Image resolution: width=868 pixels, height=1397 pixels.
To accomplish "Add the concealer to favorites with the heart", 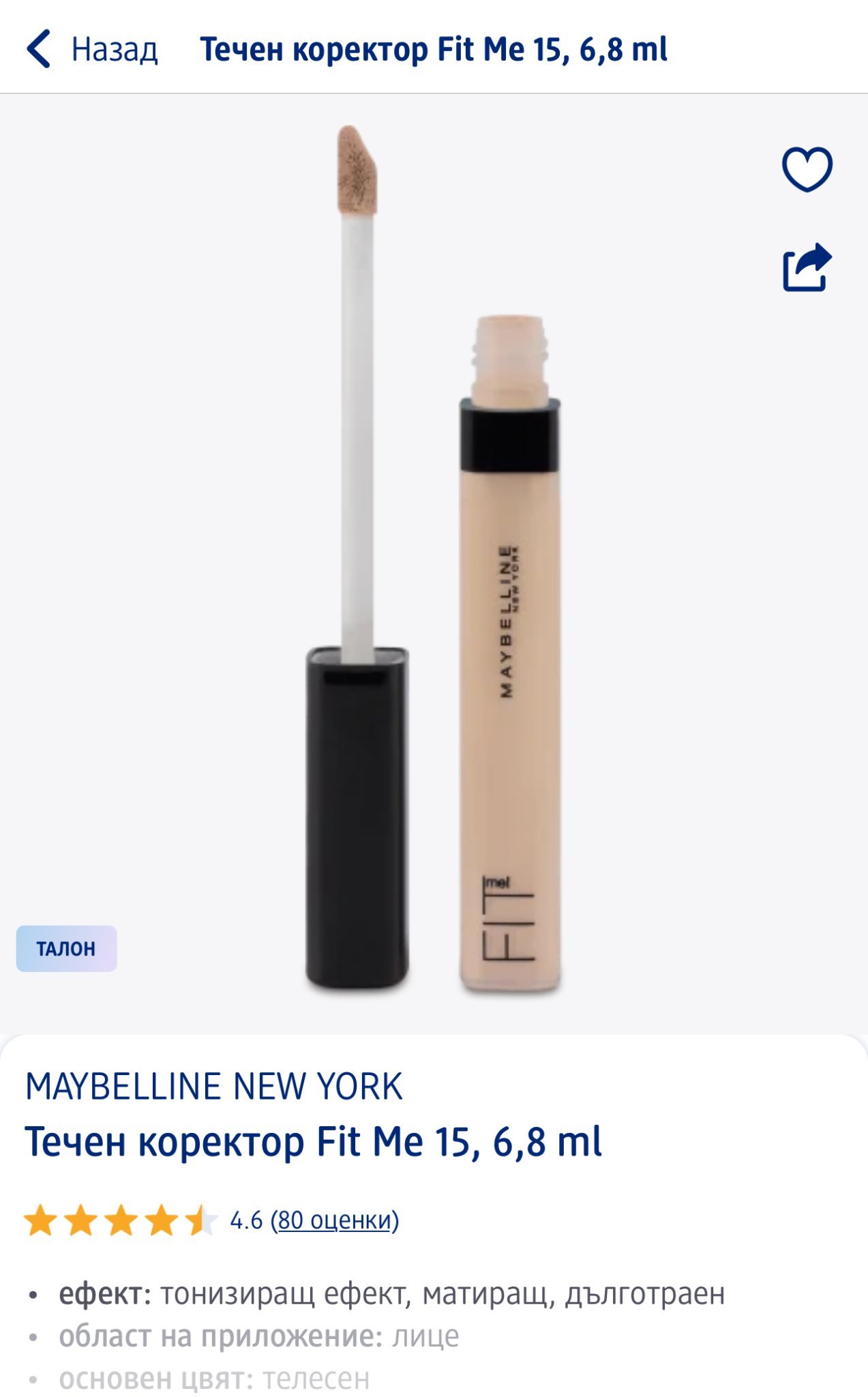I will click(807, 169).
